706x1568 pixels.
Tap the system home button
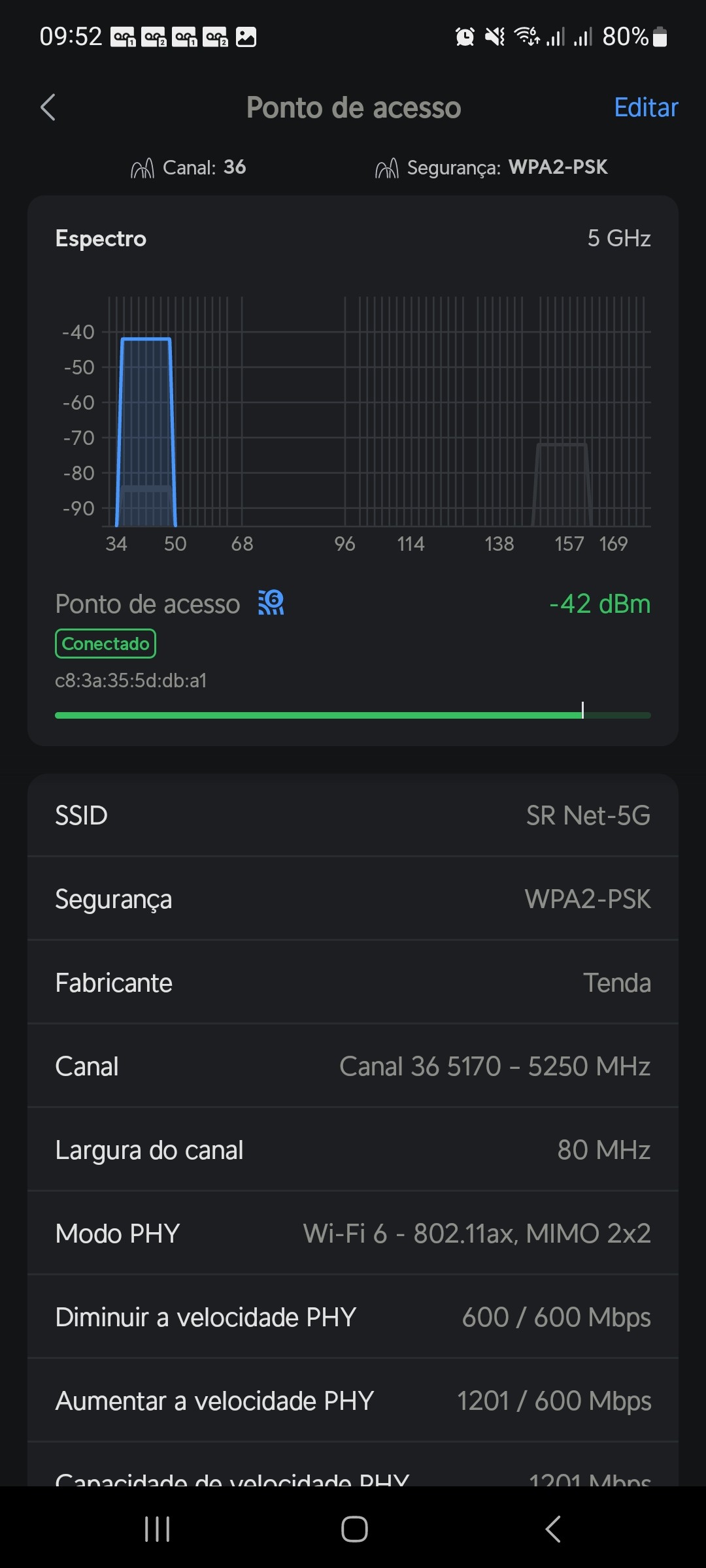354,1529
